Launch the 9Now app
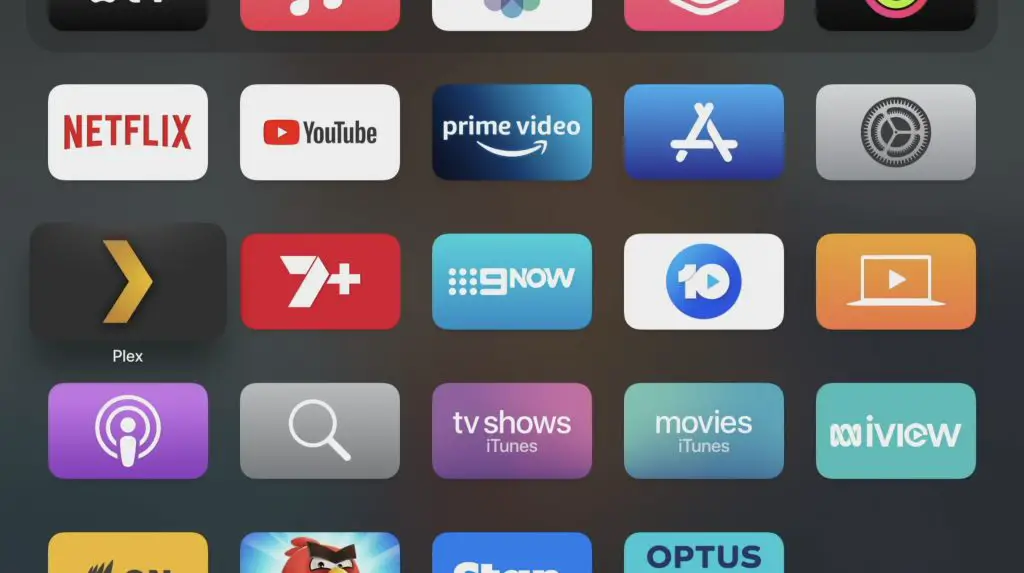The image size is (1024, 573). (512, 281)
